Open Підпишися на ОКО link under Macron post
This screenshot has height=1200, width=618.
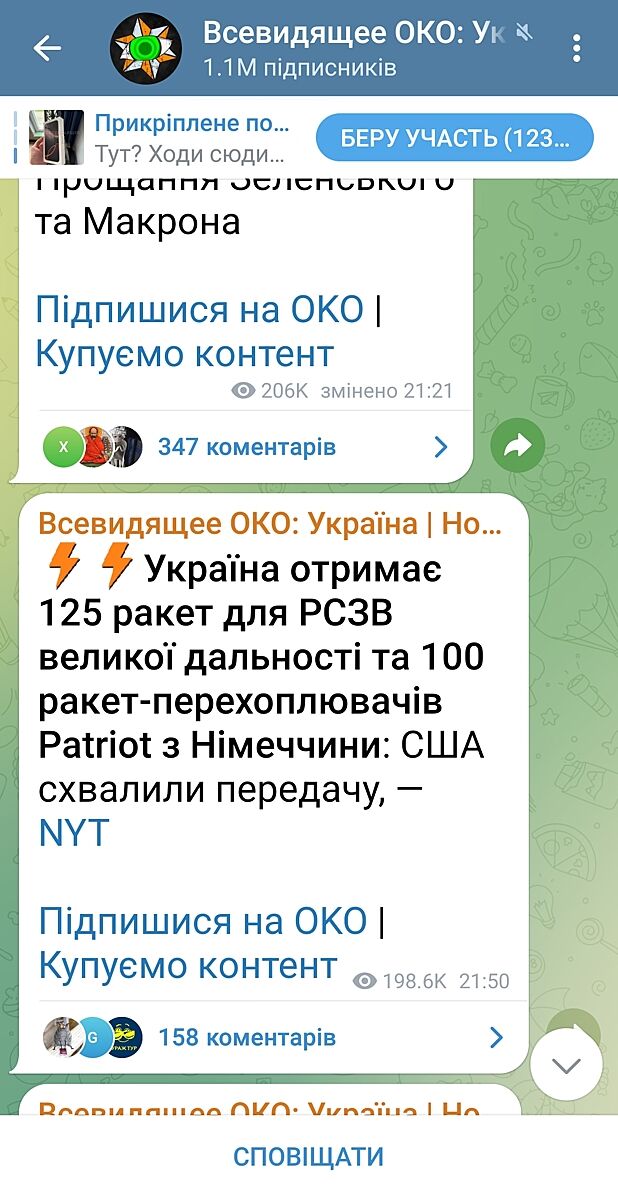199,309
